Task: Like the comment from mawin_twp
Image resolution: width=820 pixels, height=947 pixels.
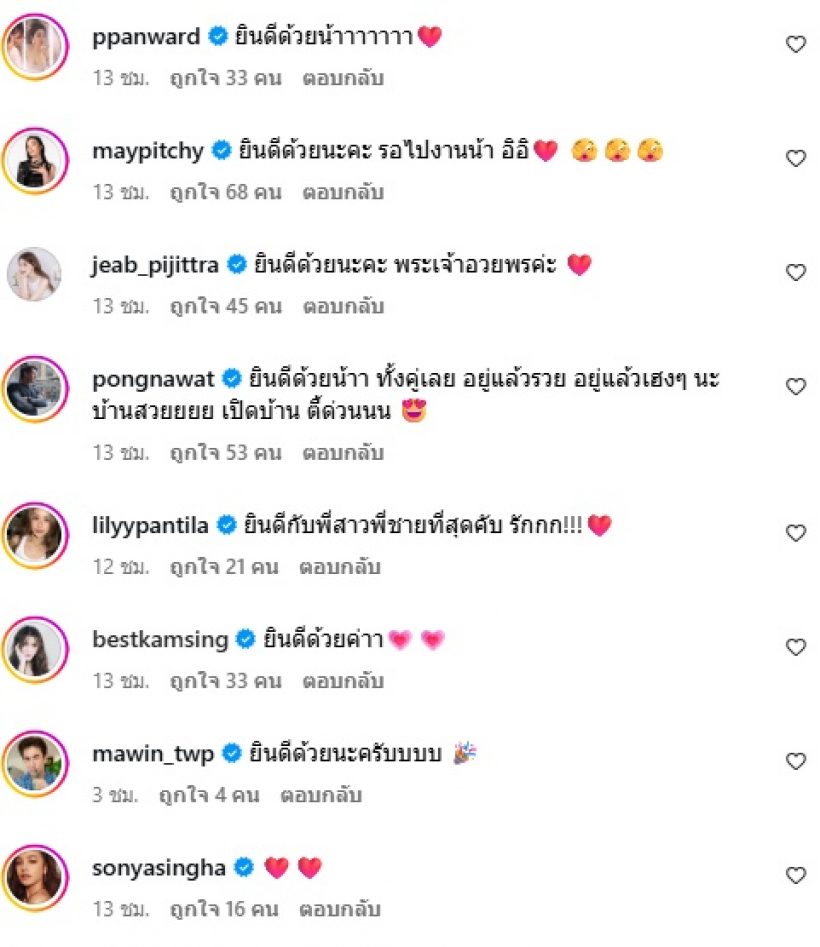Action: click(795, 761)
